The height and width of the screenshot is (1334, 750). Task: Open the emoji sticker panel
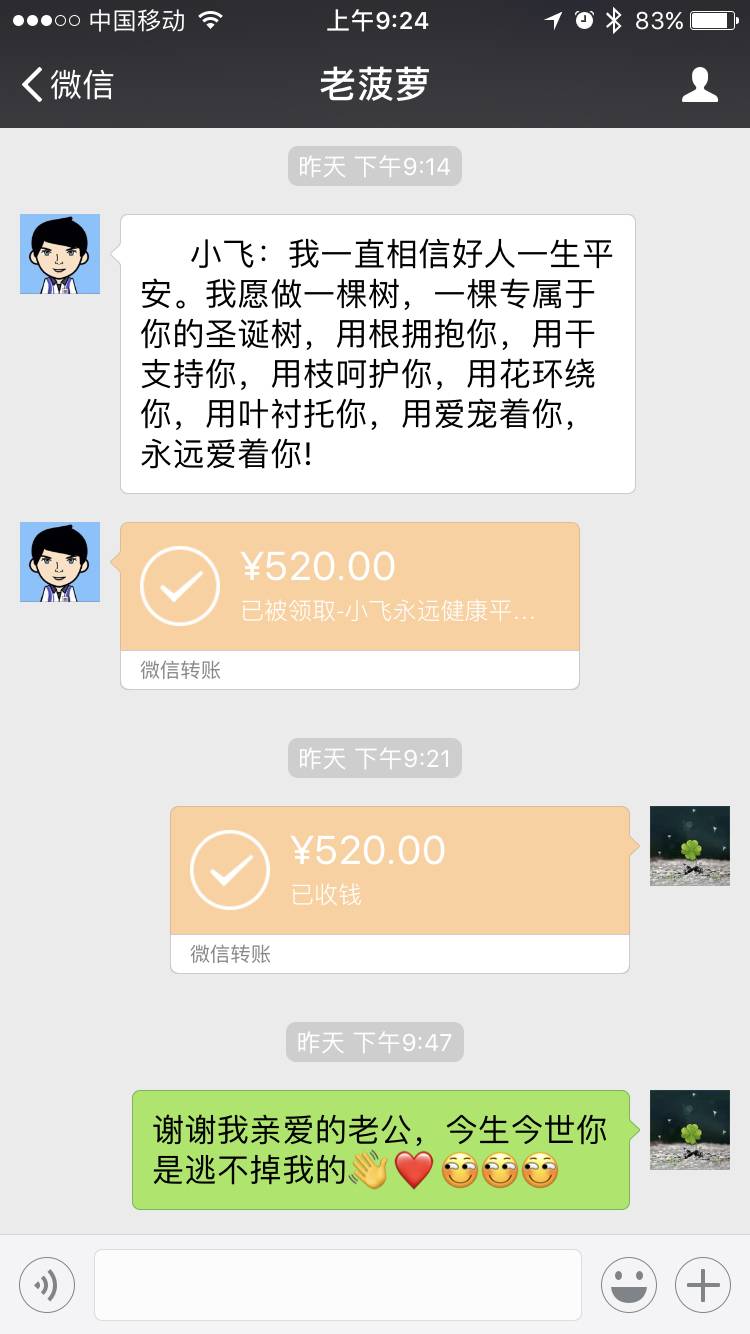click(x=628, y=1284)
